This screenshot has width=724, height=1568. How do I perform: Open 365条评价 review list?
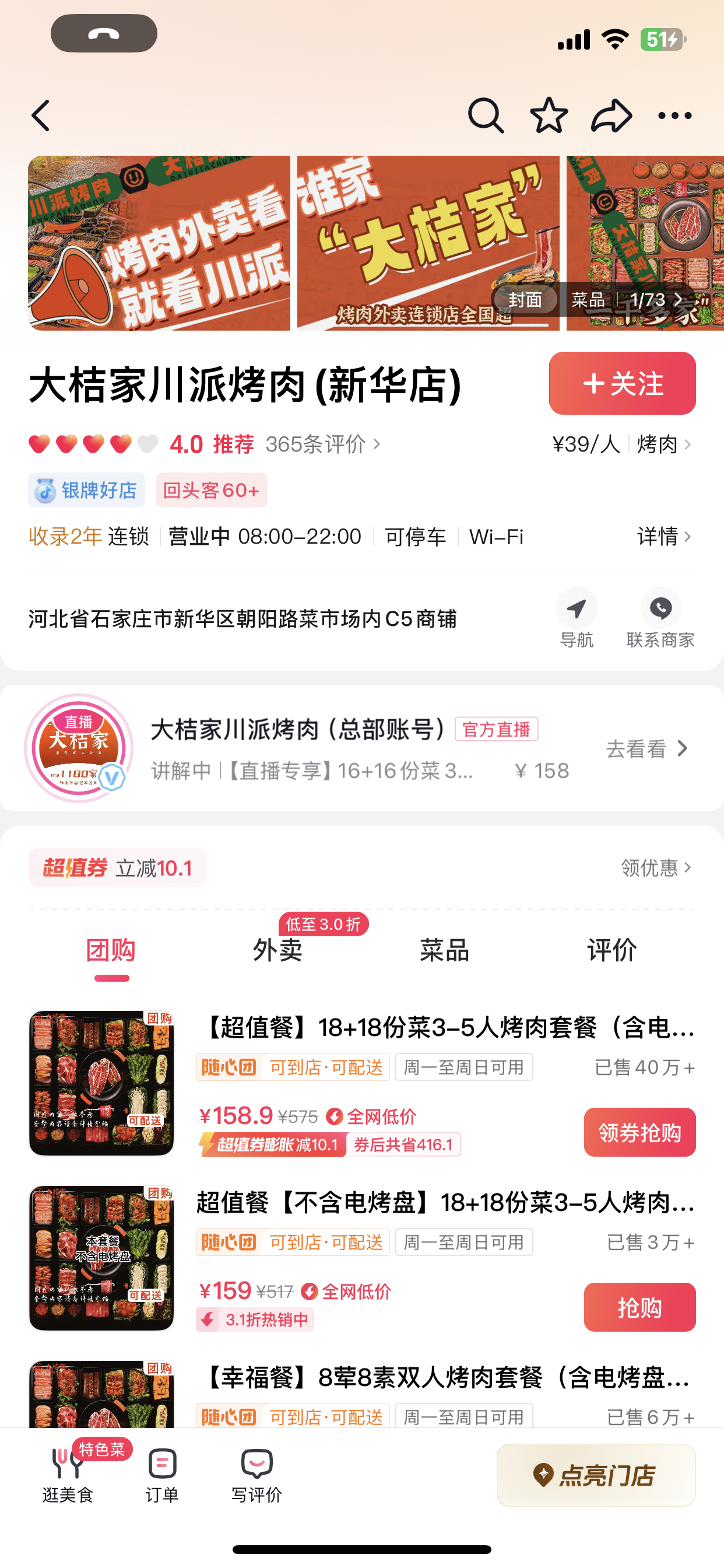pyautogui.click(x=318, y=445)
